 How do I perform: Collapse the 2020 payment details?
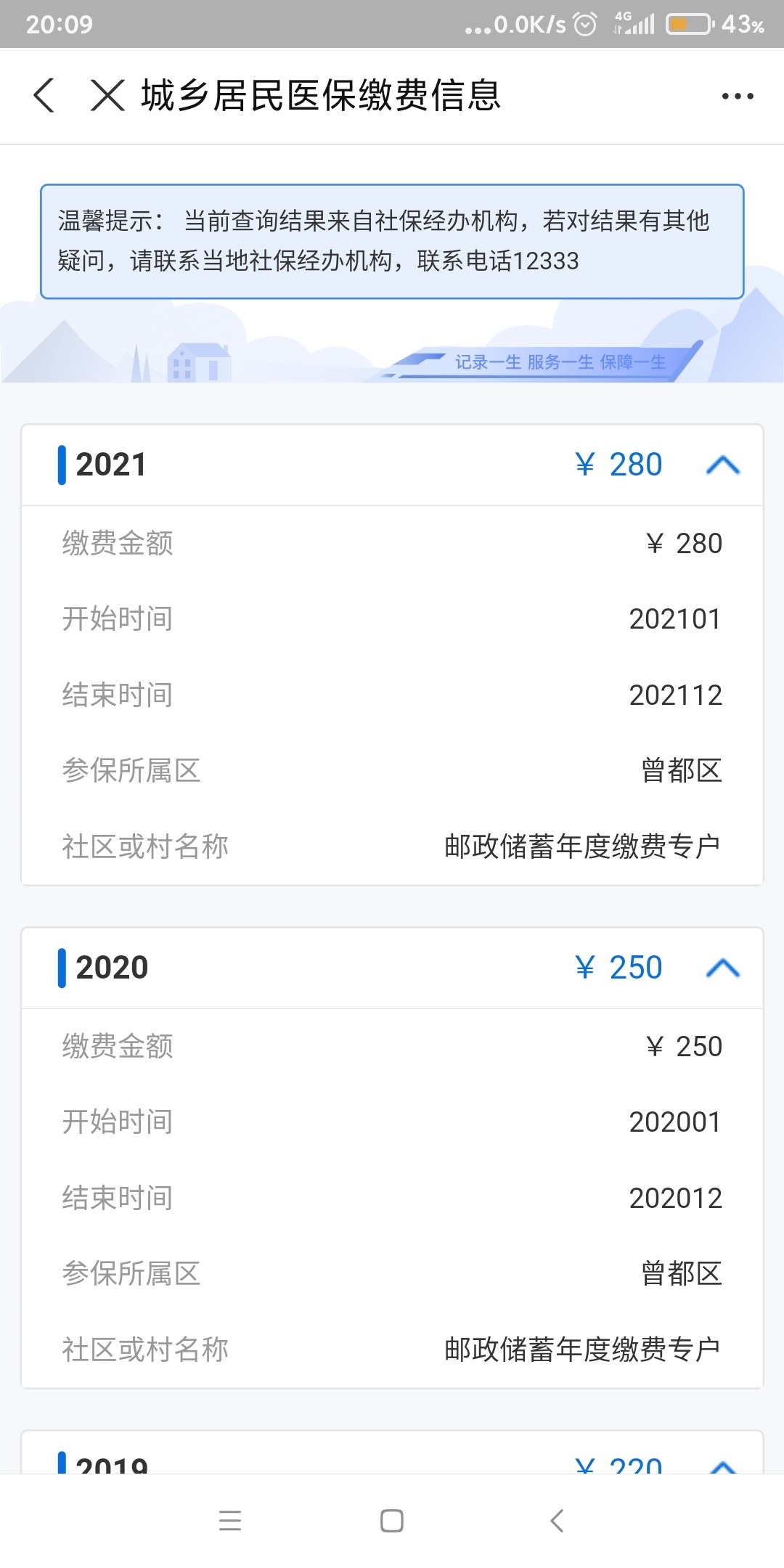point(723,968)
